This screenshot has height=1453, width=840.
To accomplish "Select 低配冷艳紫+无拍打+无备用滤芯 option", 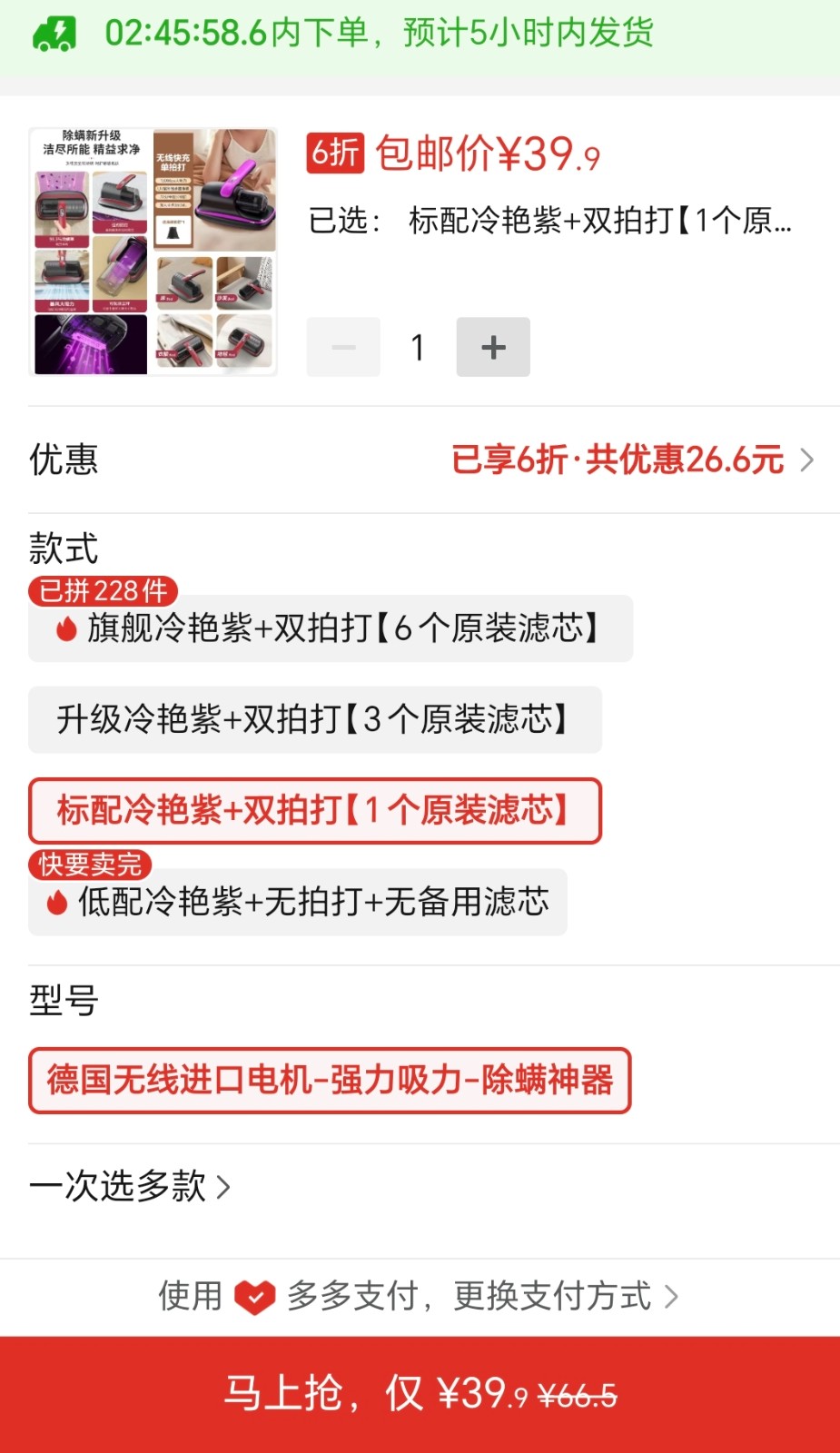I will pyautogui.click(x=298, y=903).
